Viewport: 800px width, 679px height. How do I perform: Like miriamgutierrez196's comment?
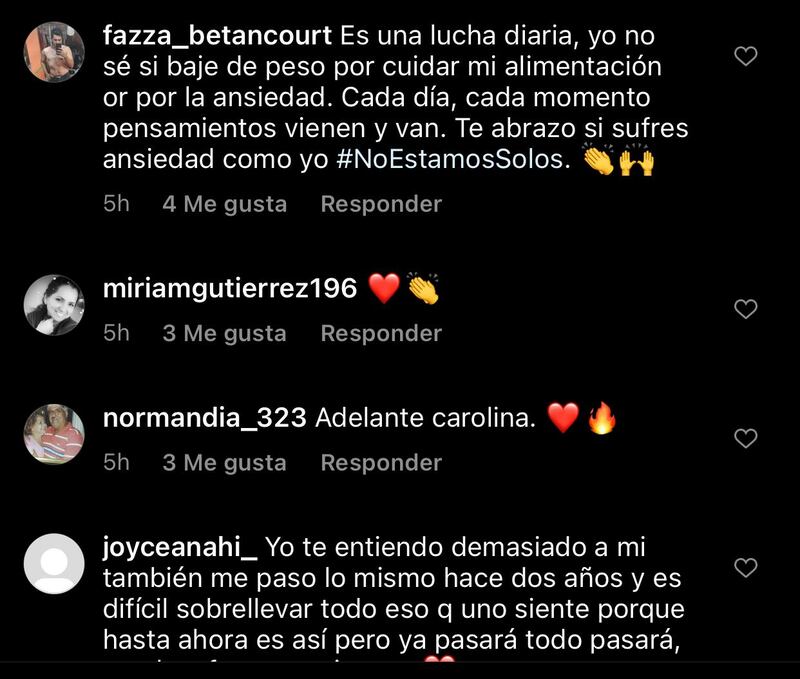(x=746, y=309)
